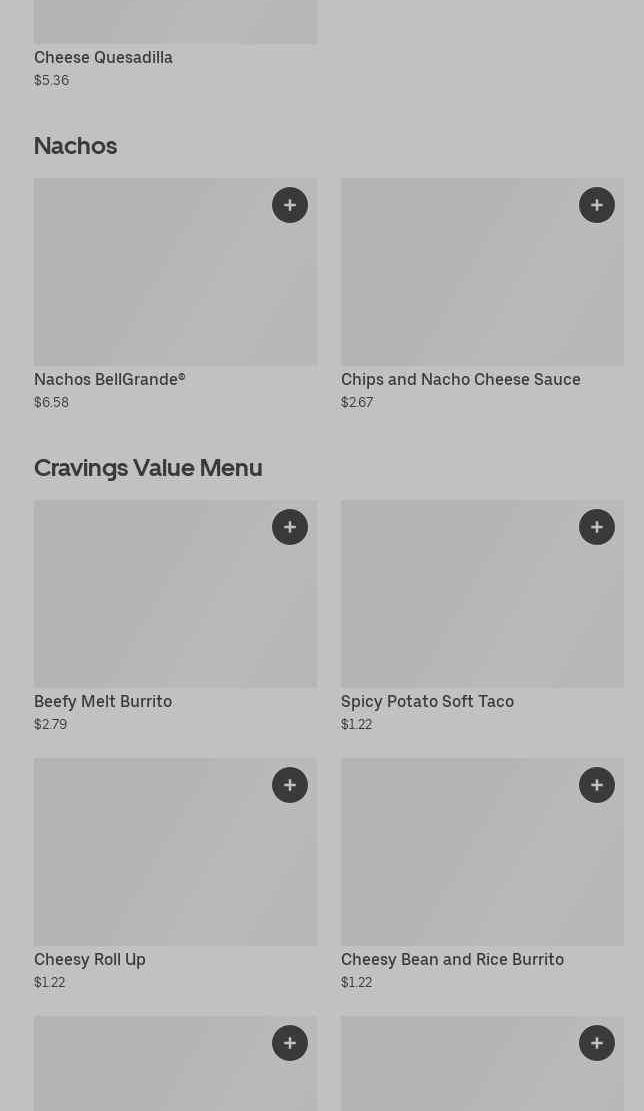Add Chips and Nacho Cheese Sauce

pyautogui.click(x=597, y=205)
